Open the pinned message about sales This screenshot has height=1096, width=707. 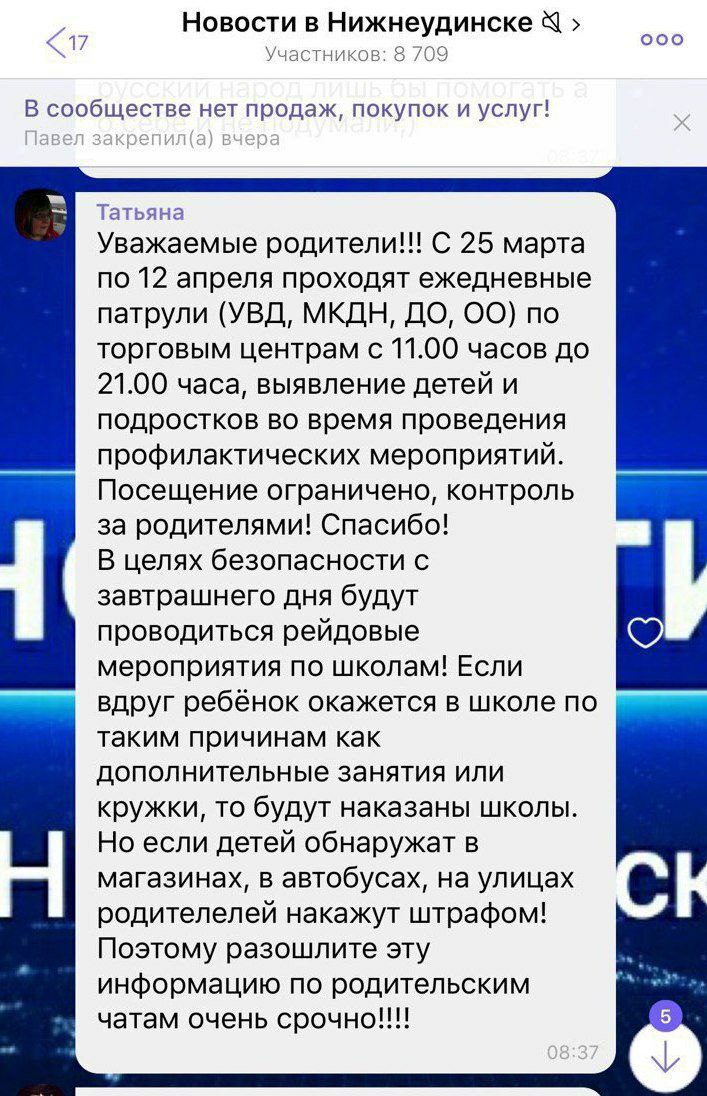pos(288,120)
